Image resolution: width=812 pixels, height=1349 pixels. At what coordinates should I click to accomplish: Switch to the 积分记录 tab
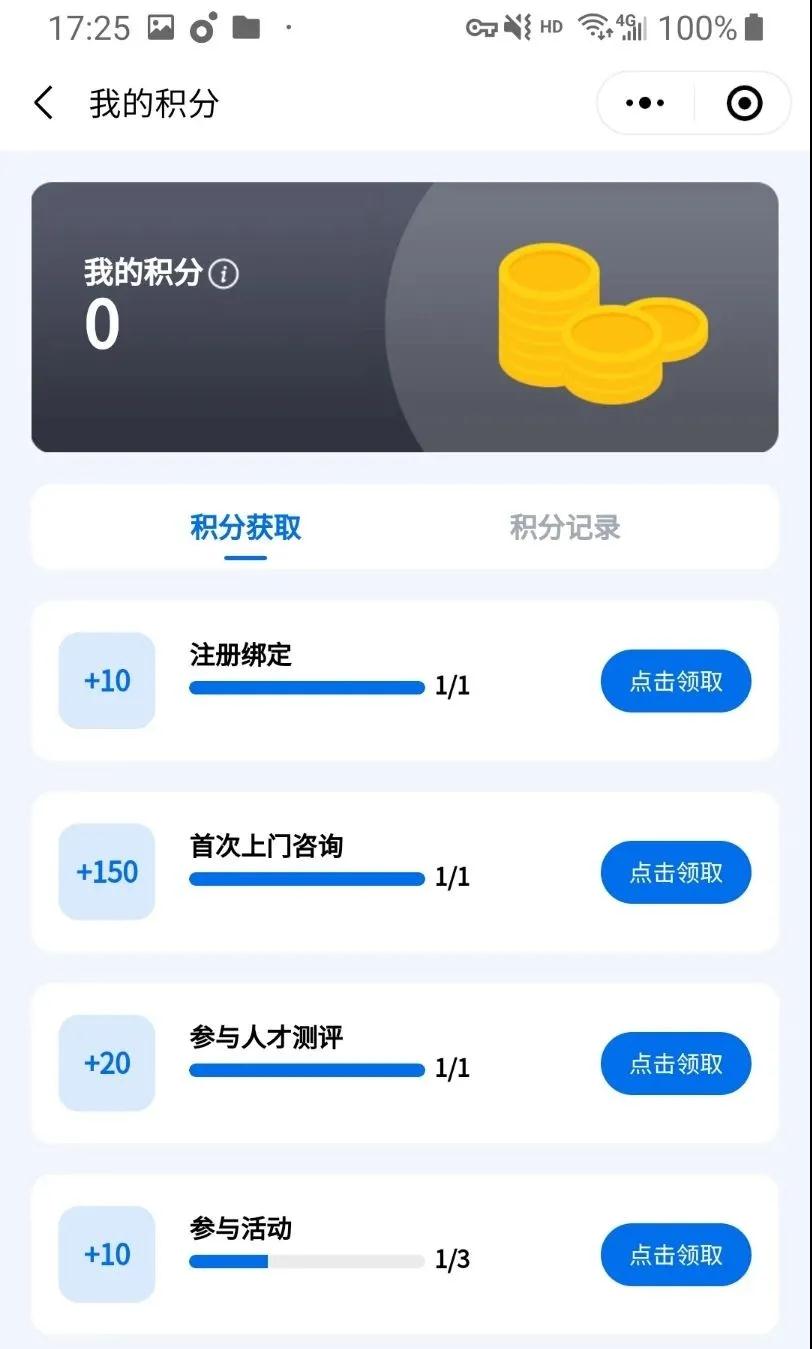coord(565,527)
